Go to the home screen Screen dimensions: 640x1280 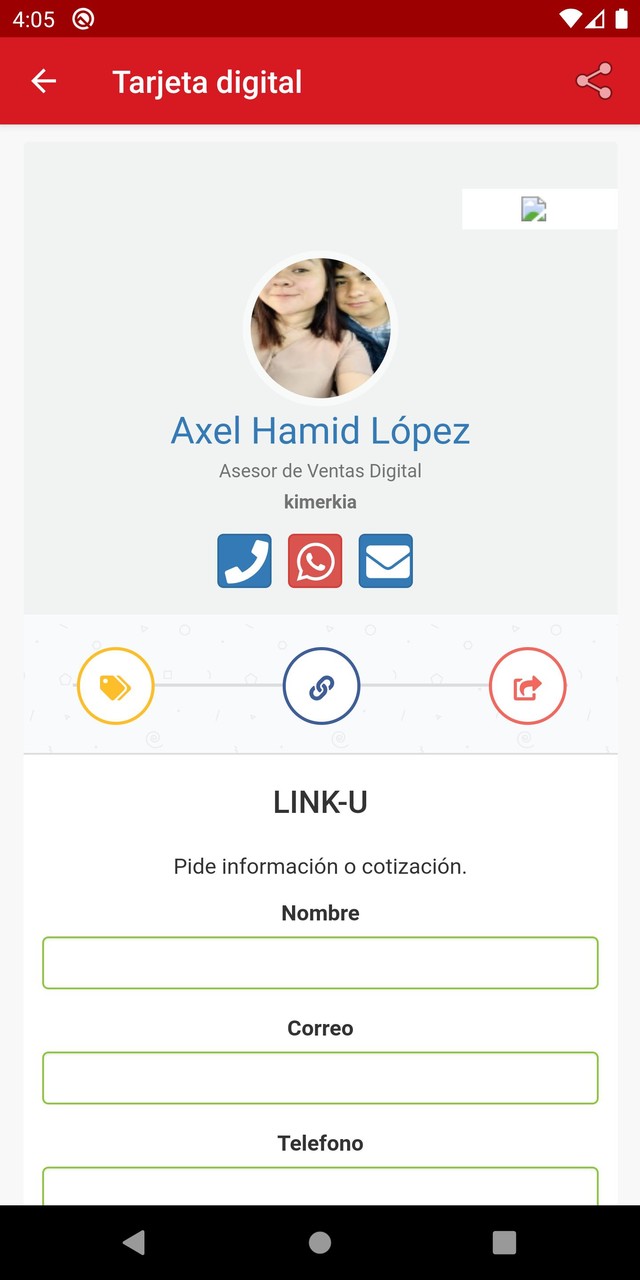tap(320, 1242)
